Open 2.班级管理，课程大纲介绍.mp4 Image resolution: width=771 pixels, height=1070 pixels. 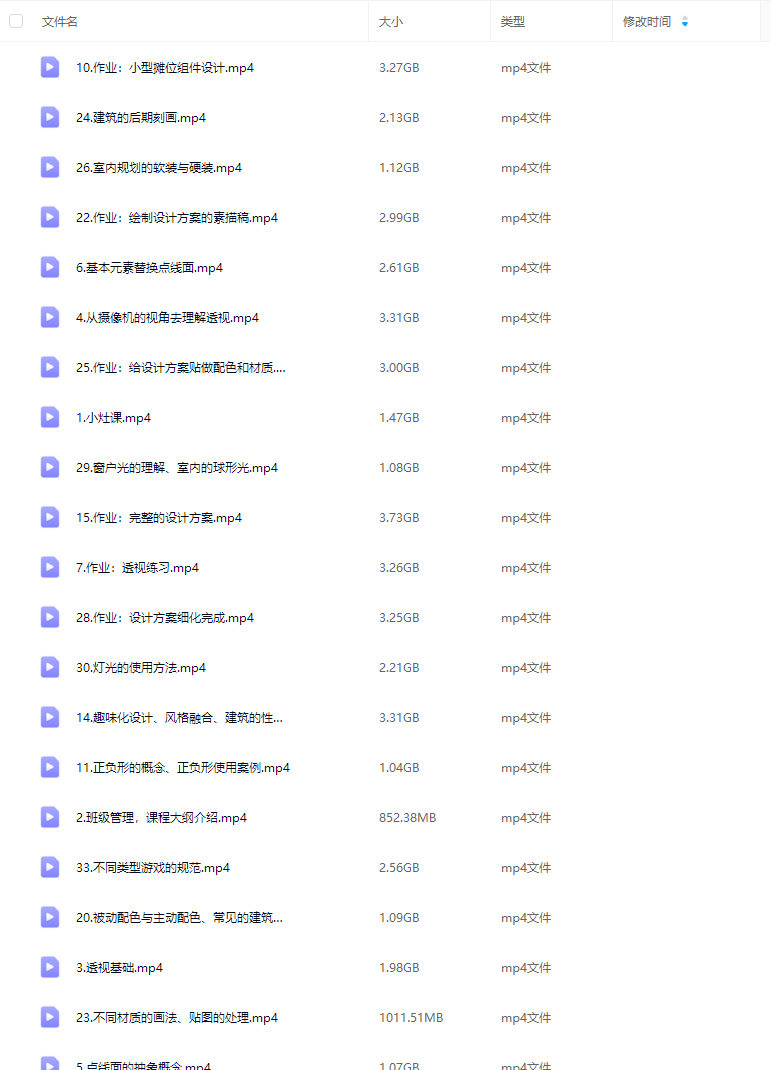161,818
